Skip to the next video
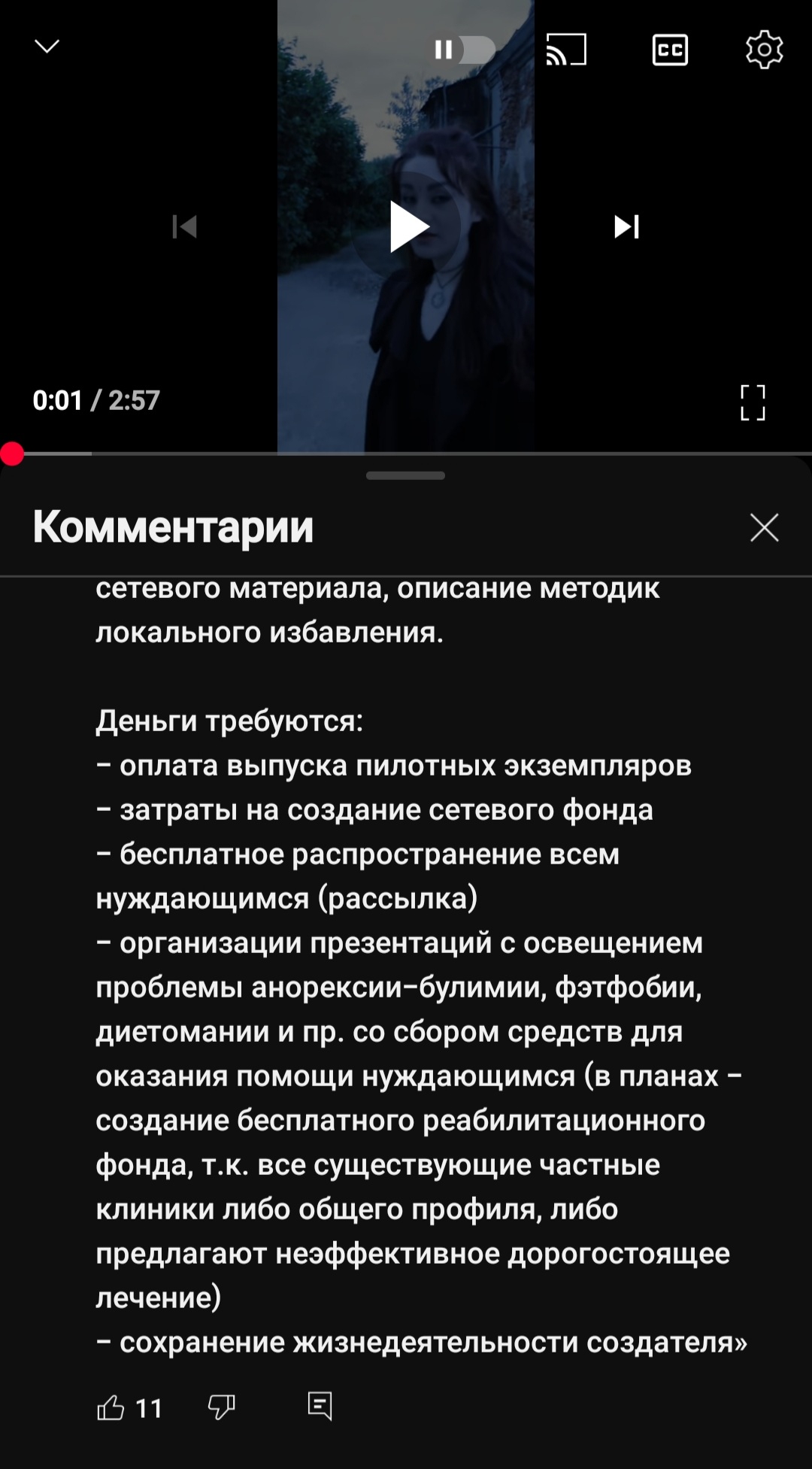The height and width of the screenshot is (1469, 812). click(626, 226)
